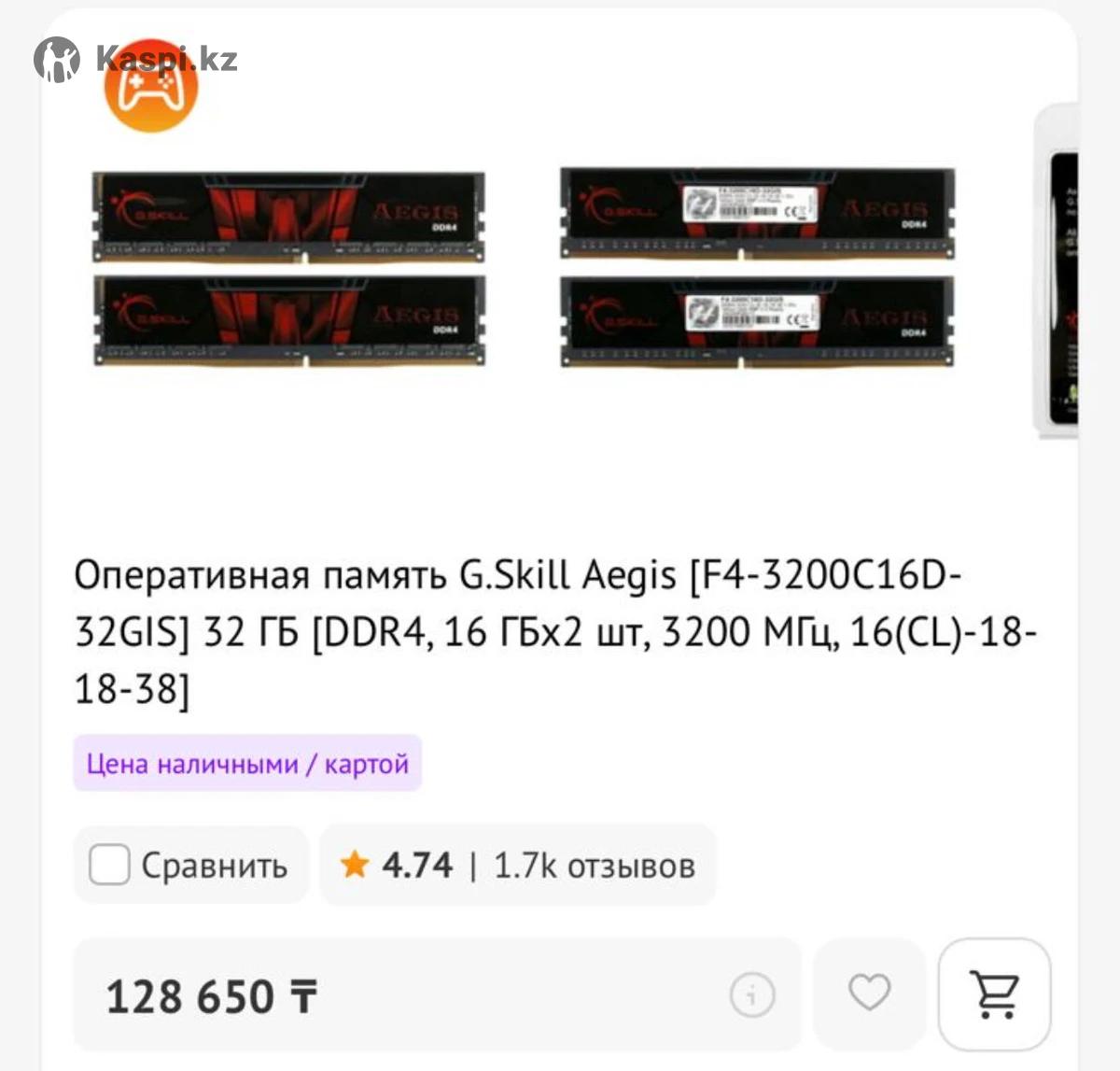Open the 1.7k отзывов reviews
Screen dimensions: 1120x1071
594,866
